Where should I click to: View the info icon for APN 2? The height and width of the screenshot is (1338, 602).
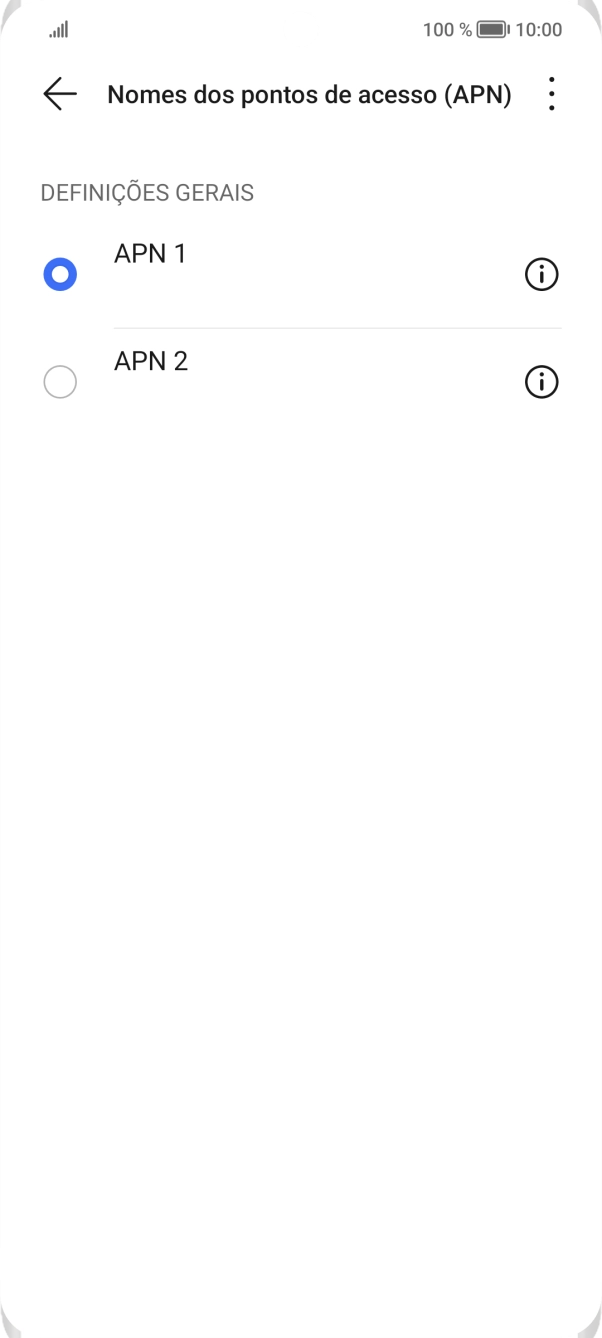pos(541,382)
